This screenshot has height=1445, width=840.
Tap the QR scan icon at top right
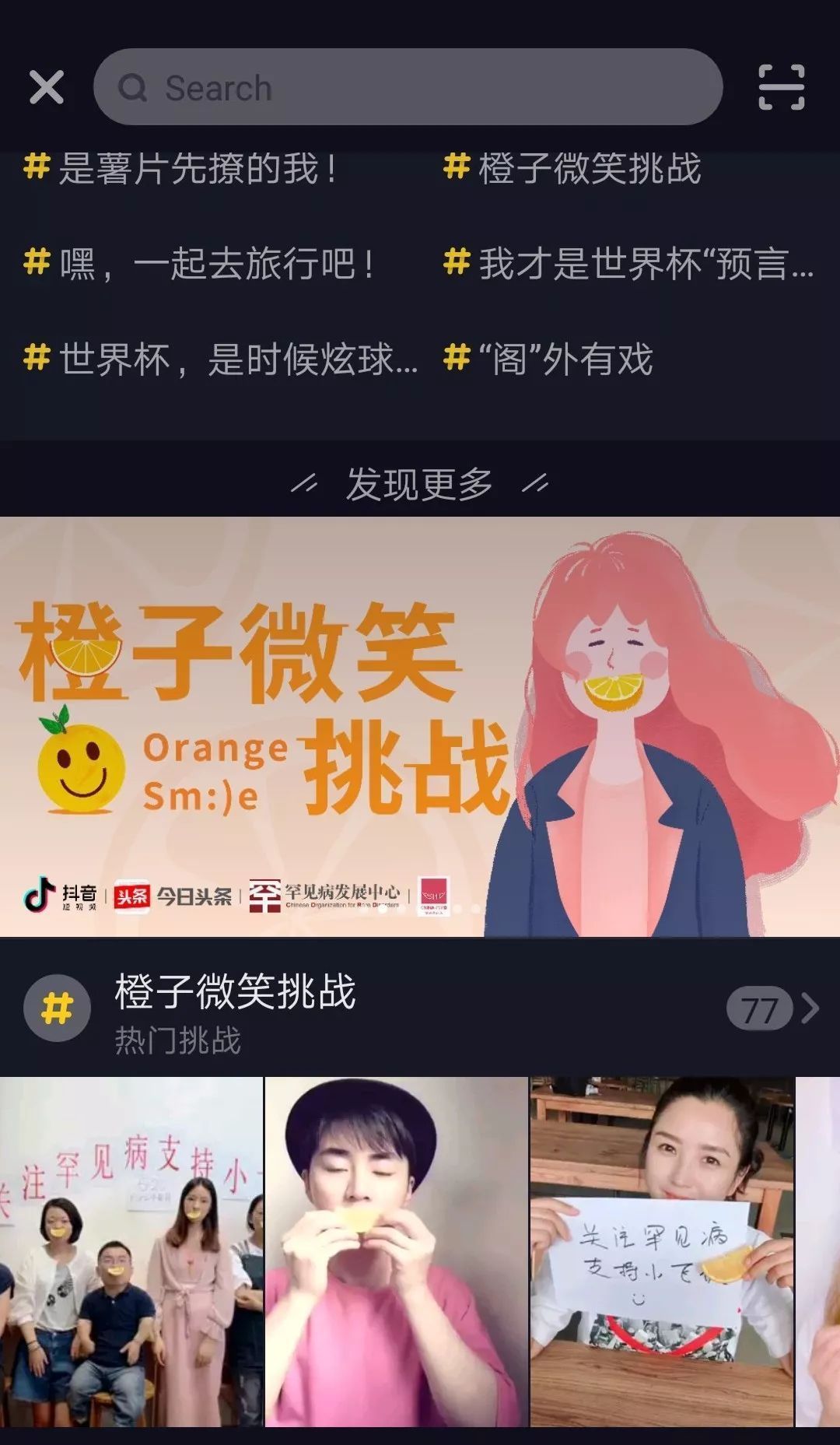click(x=782, y=87)
